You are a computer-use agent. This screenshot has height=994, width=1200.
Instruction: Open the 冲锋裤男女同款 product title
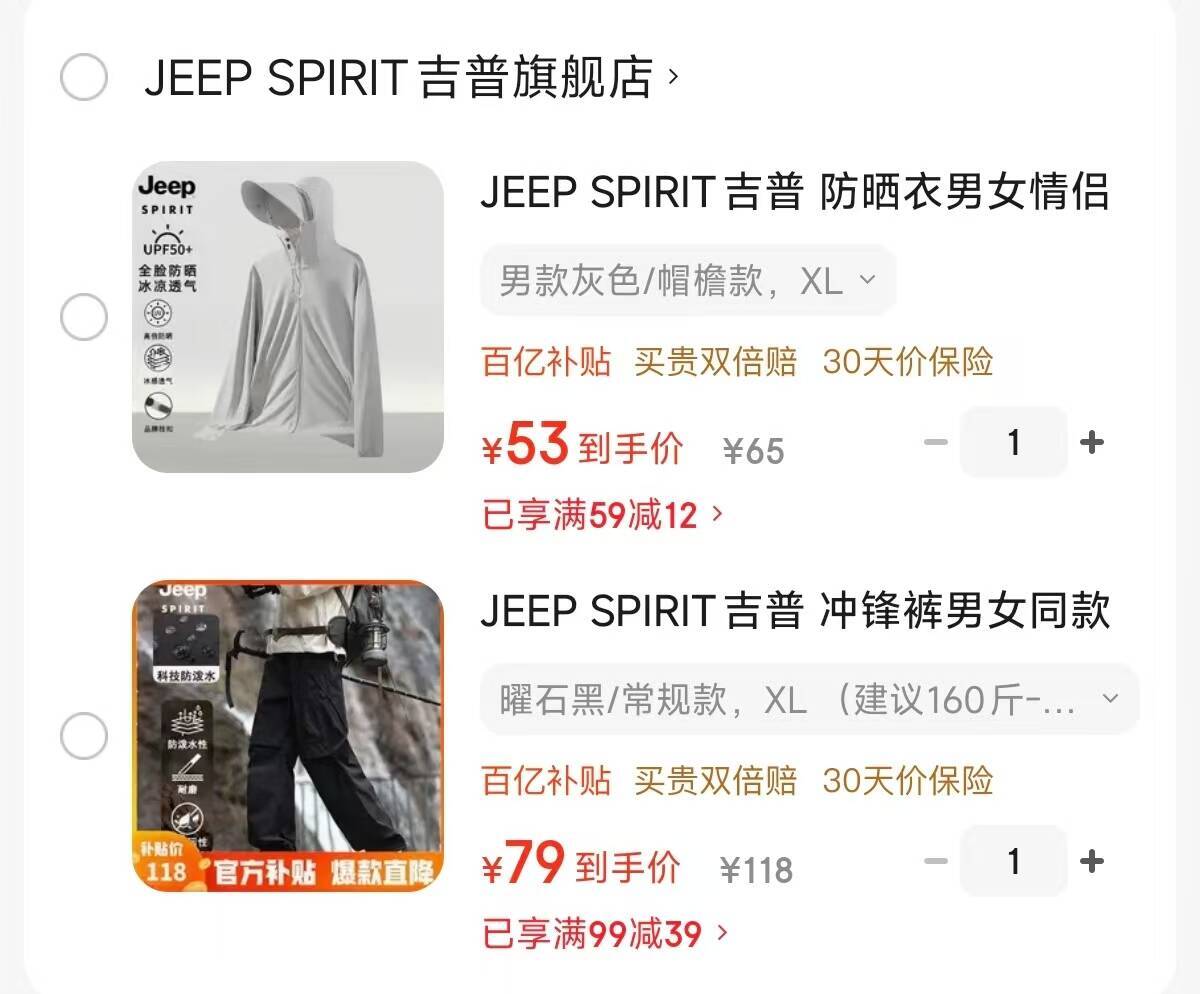tap(794, 611)
